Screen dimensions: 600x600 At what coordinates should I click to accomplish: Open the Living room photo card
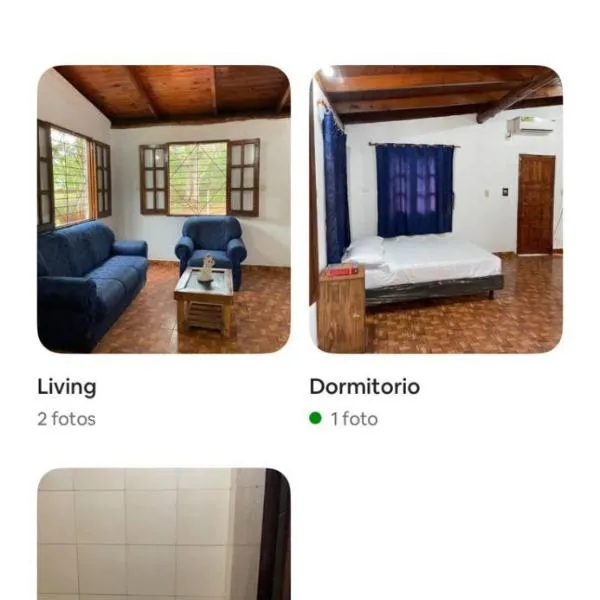coord(164,210)
